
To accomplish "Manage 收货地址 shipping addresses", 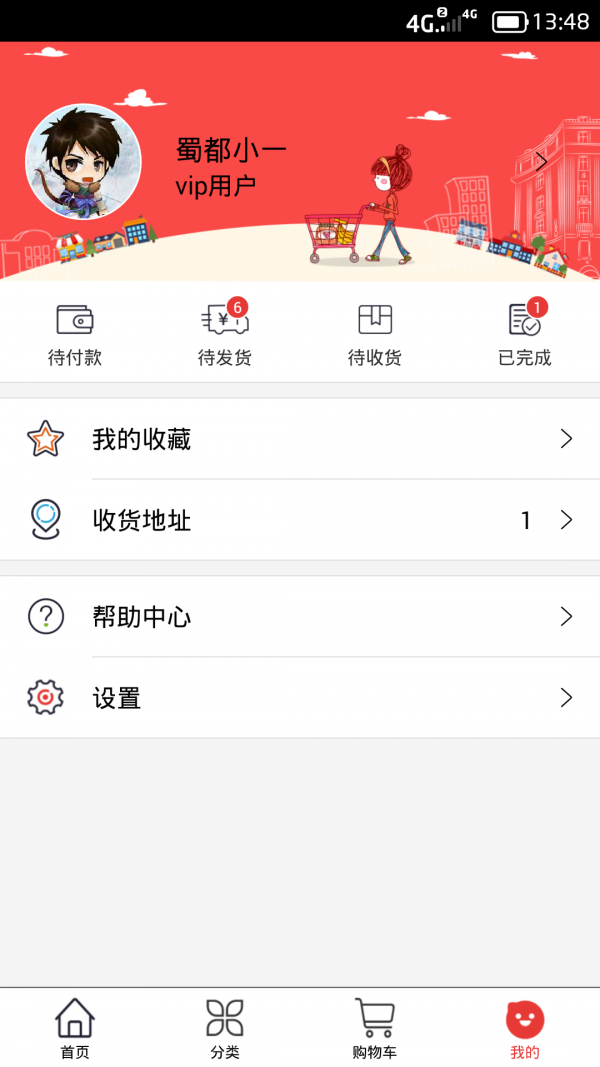I will [300, 520].
